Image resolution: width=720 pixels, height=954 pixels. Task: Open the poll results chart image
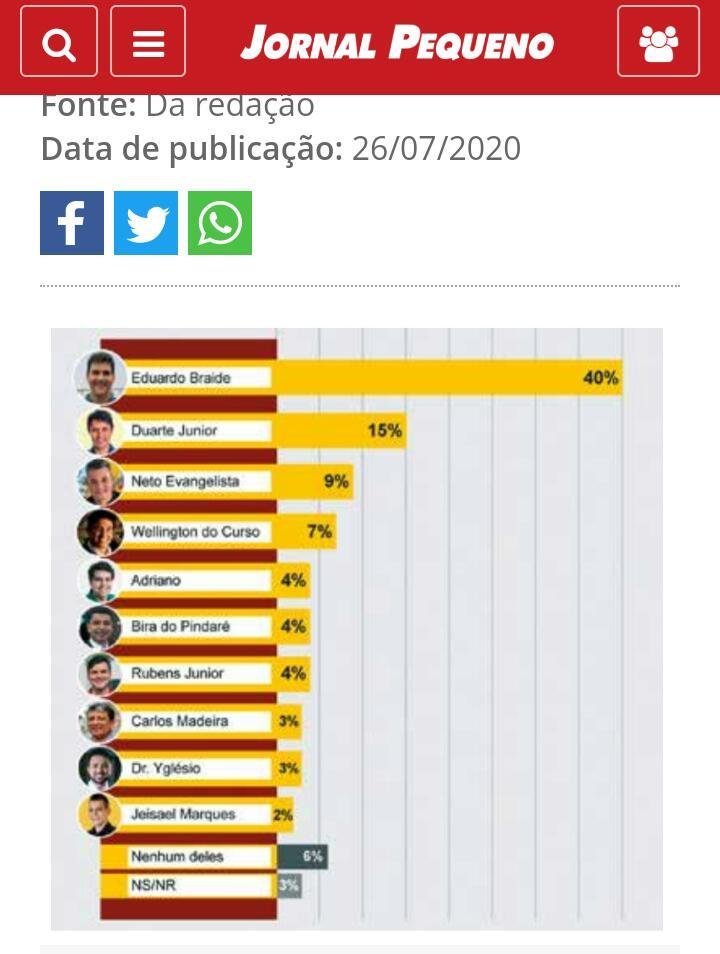pyautogui.click(x=357, y=628)
